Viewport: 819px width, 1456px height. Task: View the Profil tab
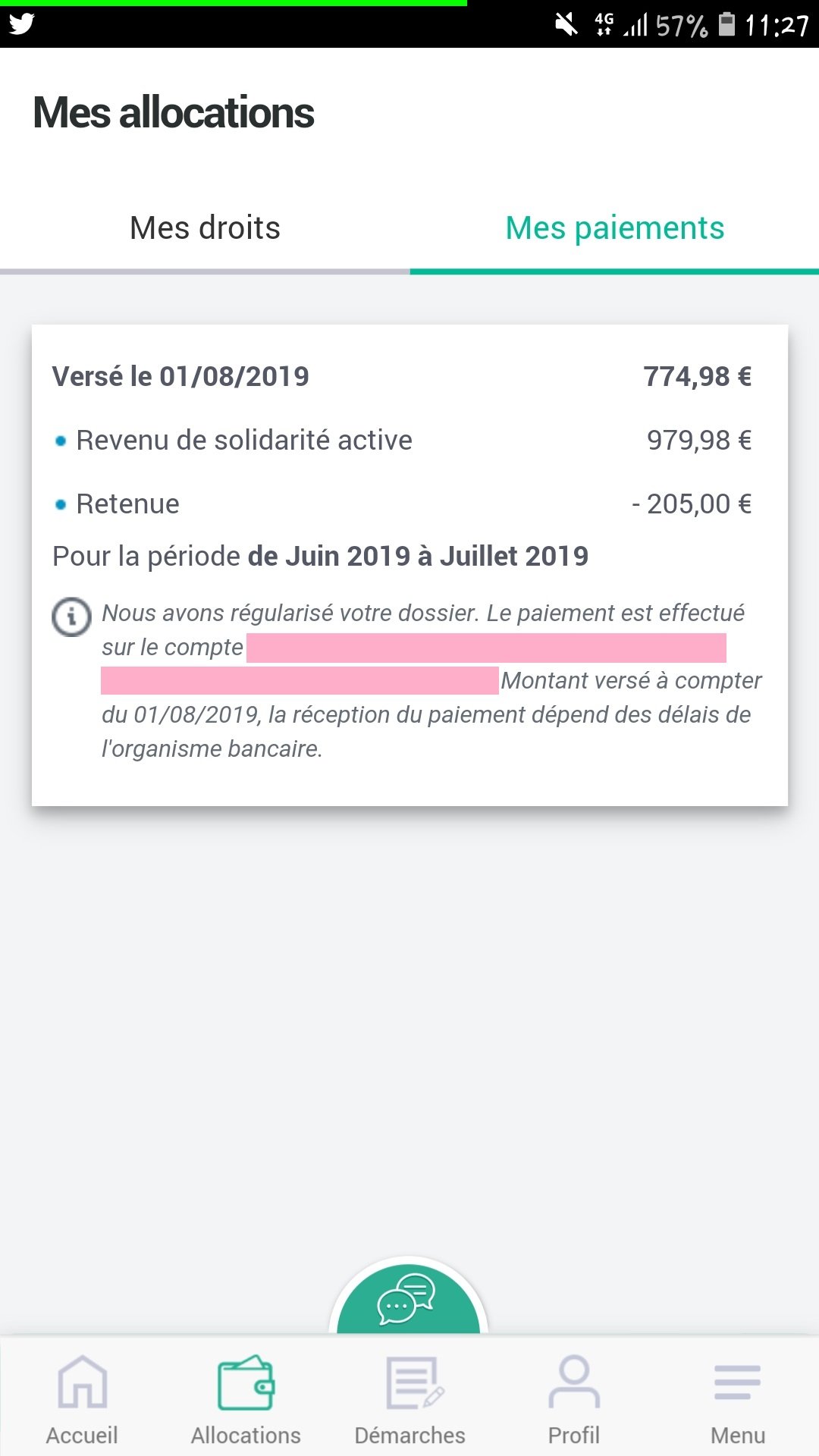[x=573, y=1400]
